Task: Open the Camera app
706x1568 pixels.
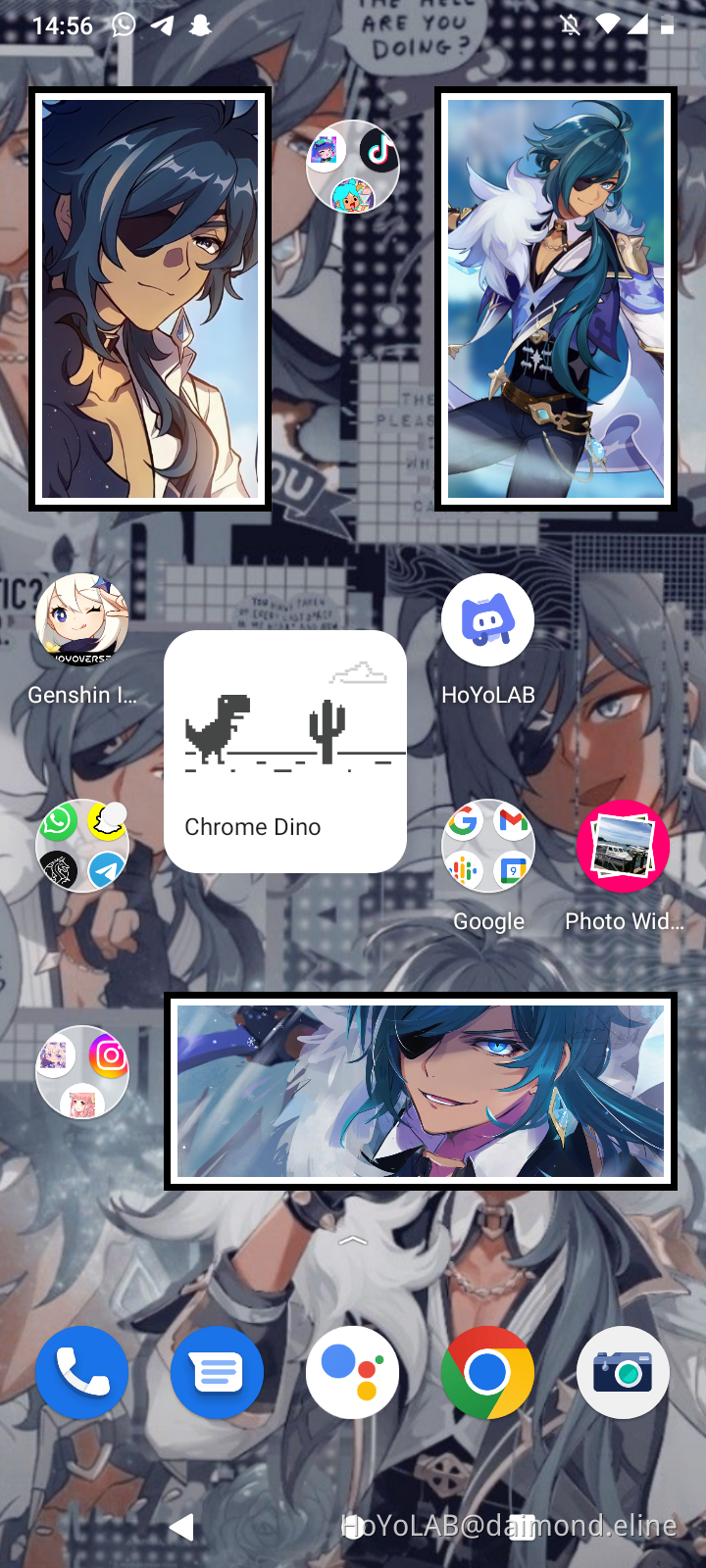Action: (623, 1372)
